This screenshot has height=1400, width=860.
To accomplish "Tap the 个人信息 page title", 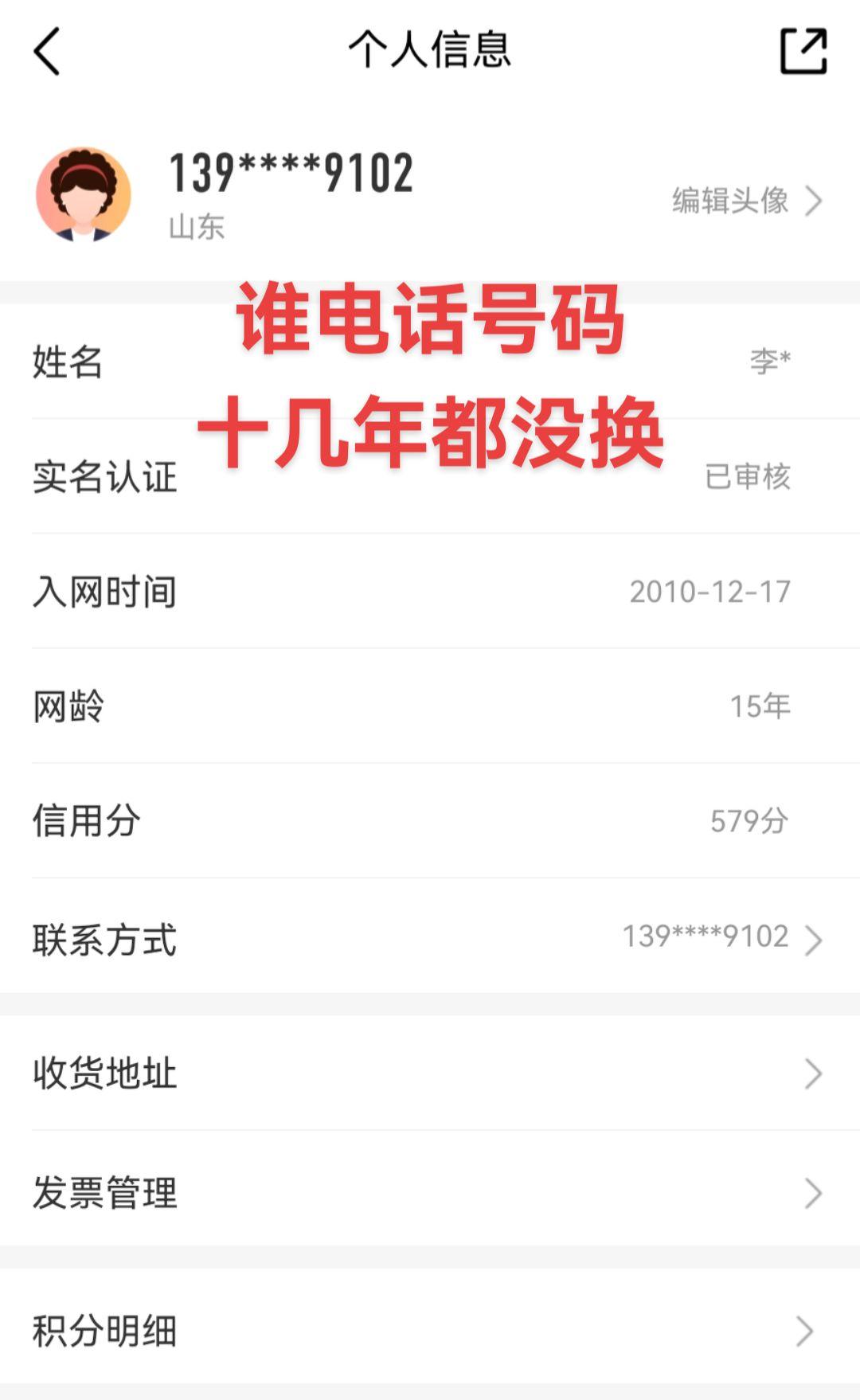I will (x=430, y=49).
